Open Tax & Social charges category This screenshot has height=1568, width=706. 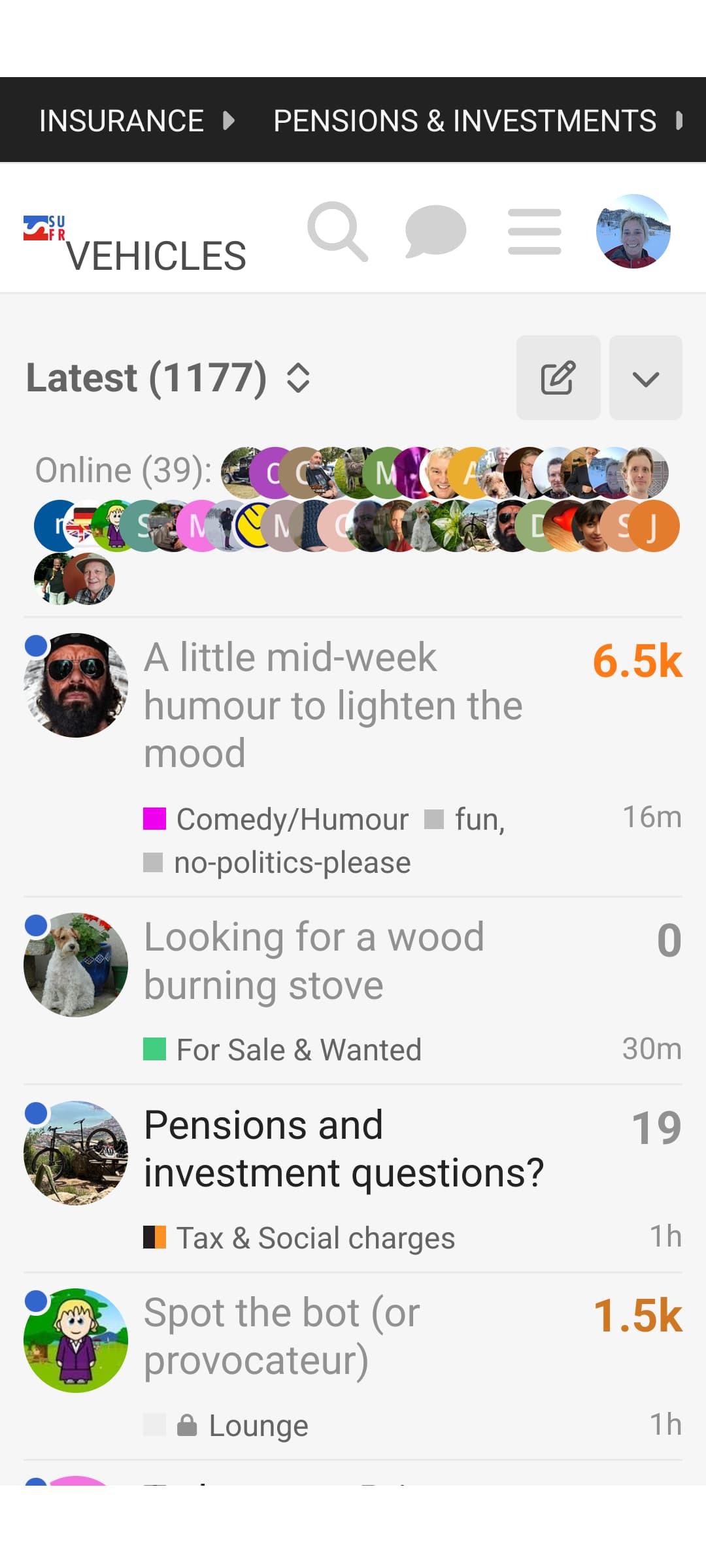pyautogui.click(x=314, y=1238)
